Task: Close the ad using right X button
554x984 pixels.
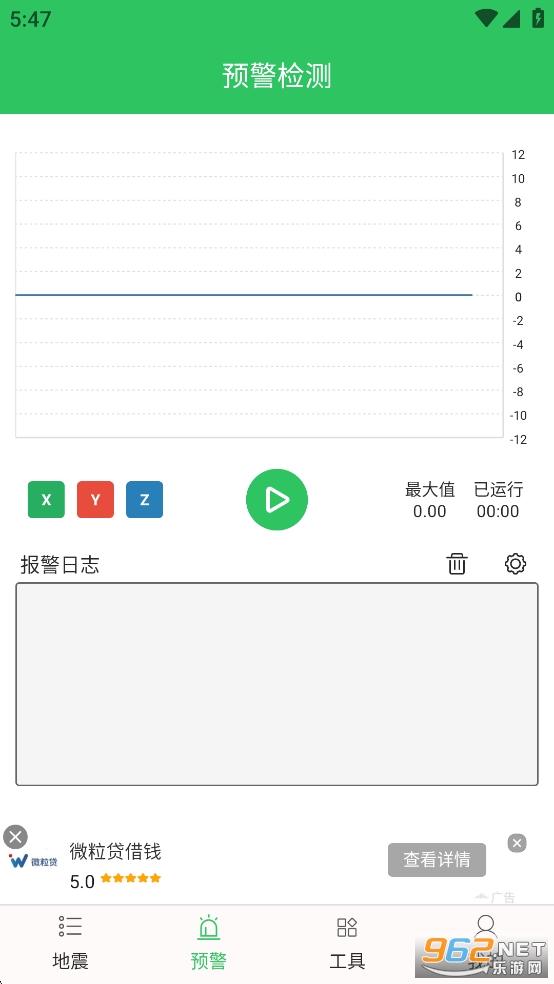Action: pyautogui.click(x=517, y=843)
